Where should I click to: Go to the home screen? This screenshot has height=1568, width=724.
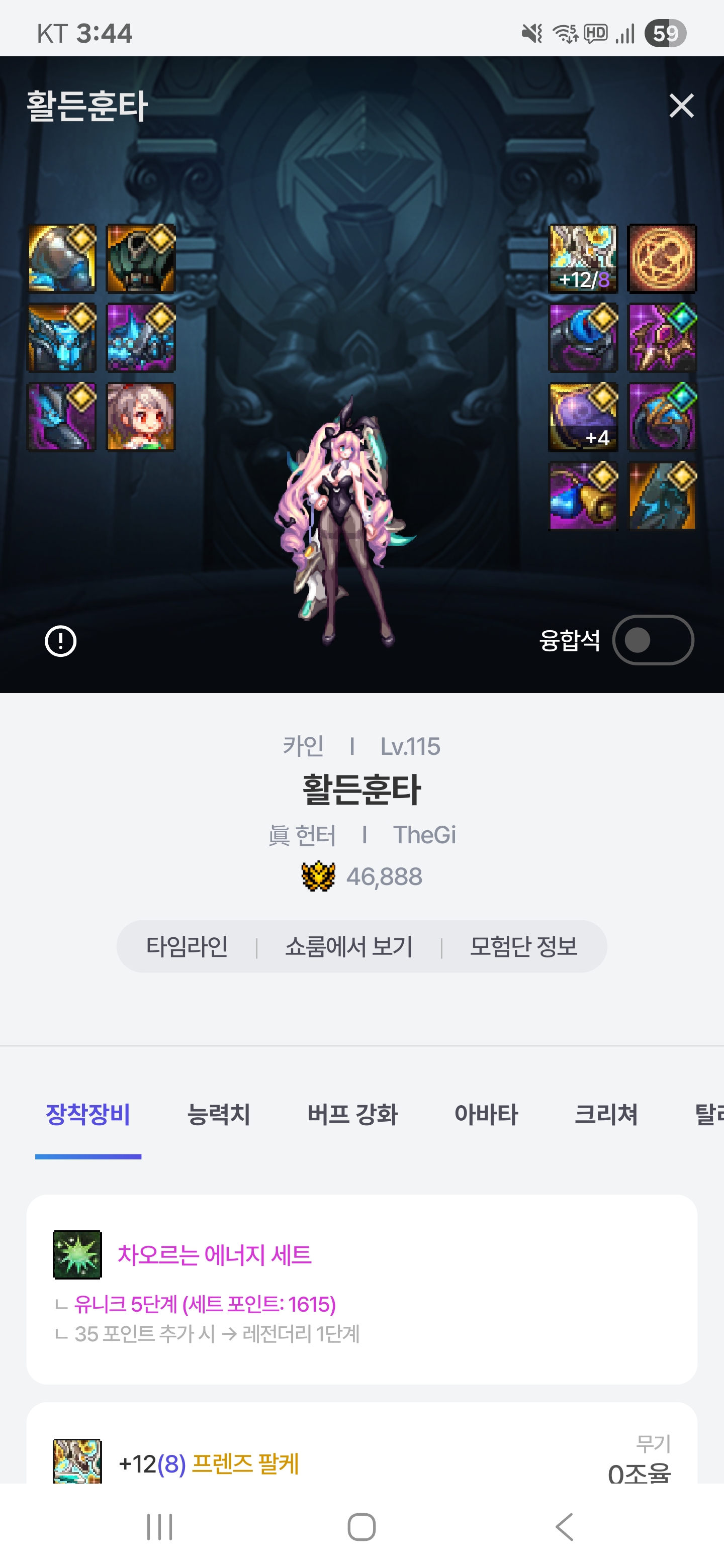click(361, 1527)
